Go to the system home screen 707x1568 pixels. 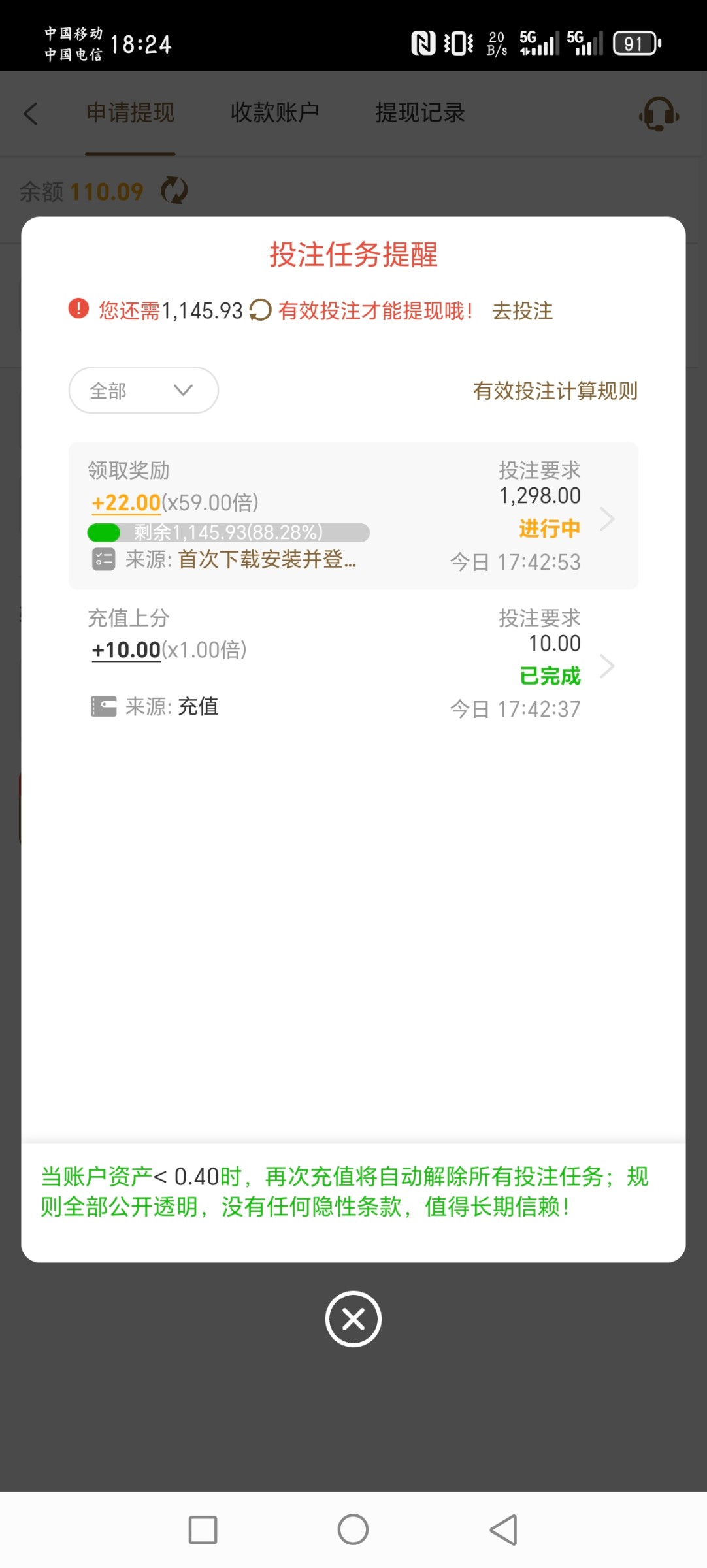point(353,1529)
